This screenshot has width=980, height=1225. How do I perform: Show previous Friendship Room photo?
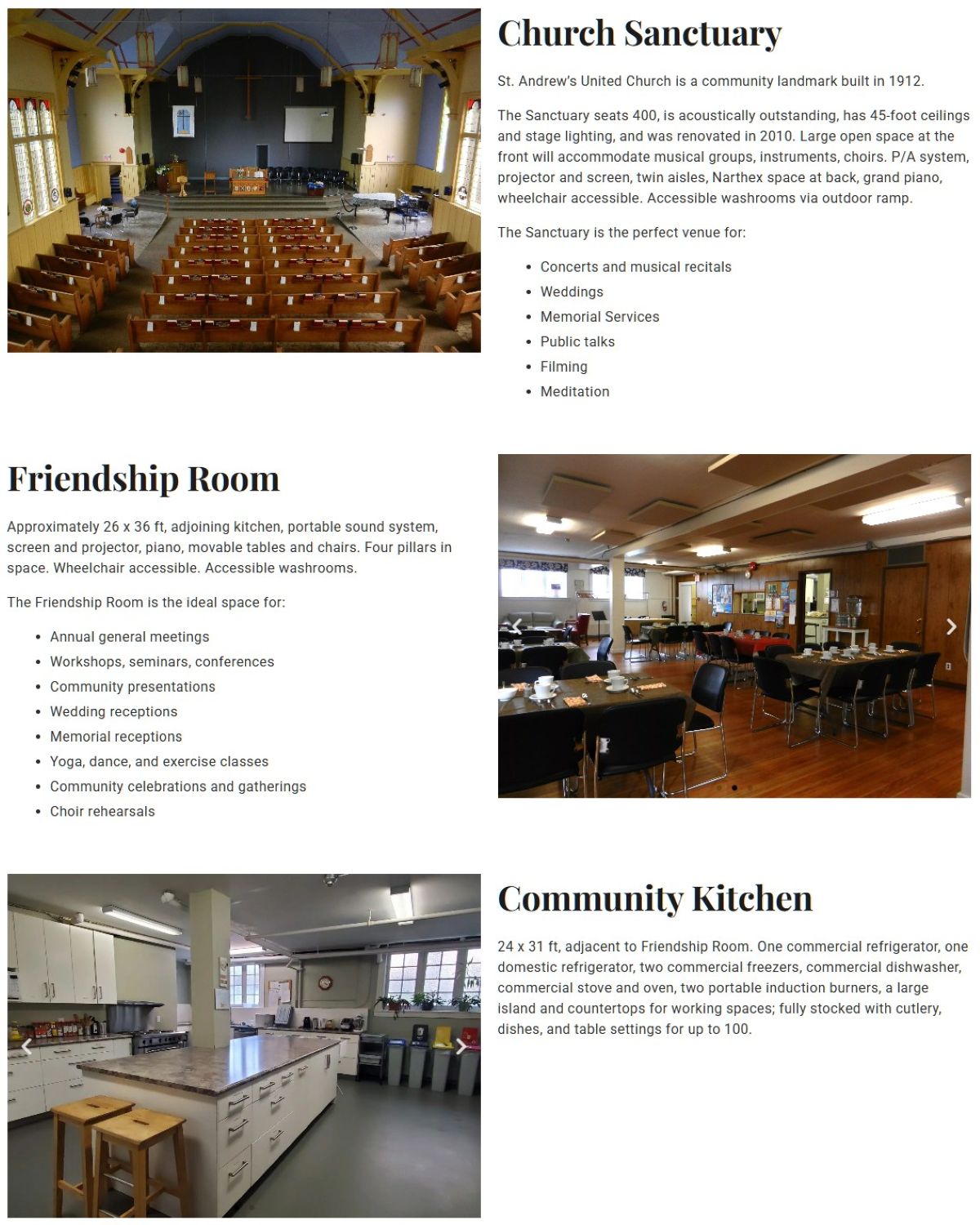pyautogui.click(x=517, y=626)
